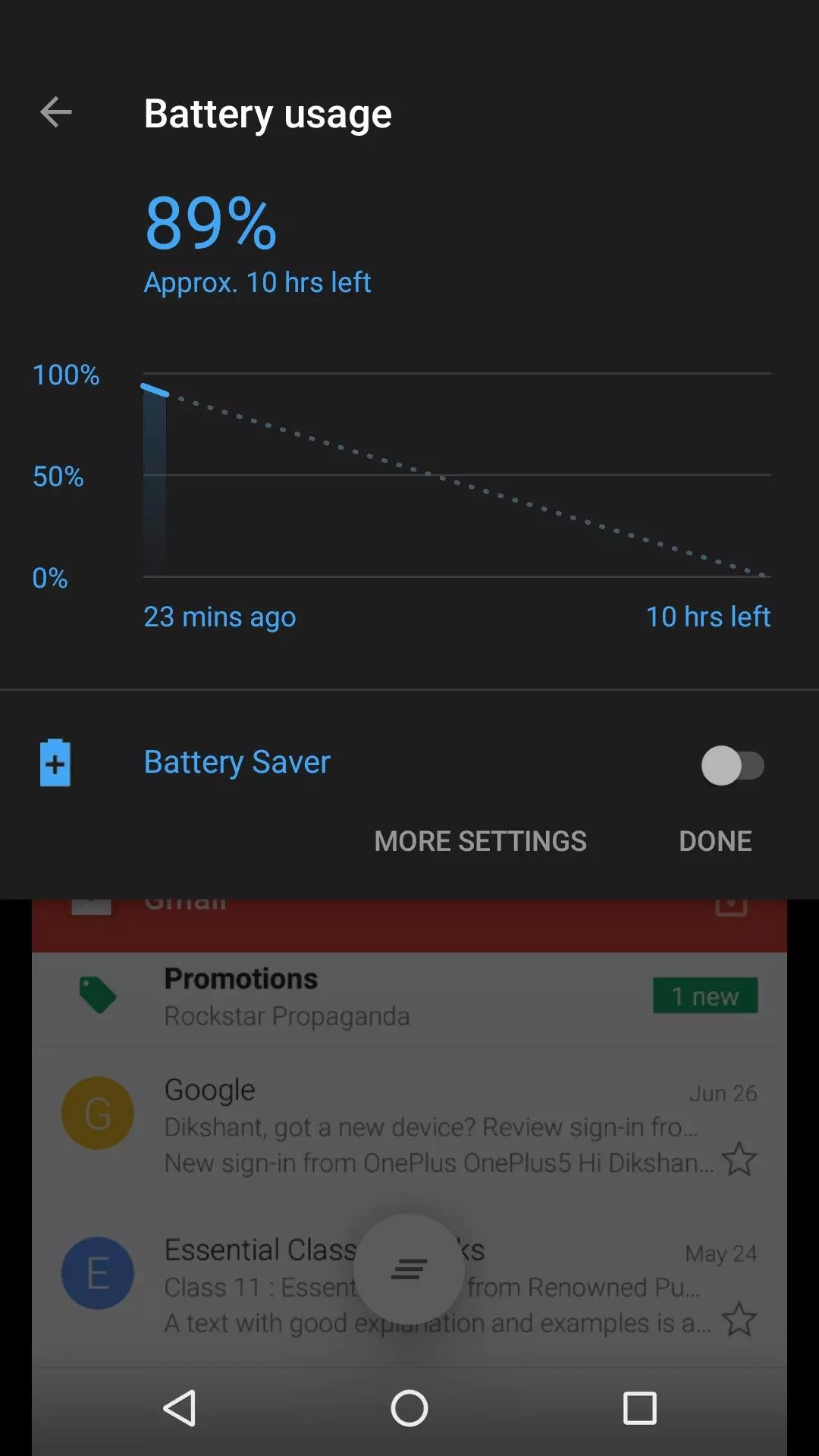The image size is (819, 1456).
Task: Open the Google sender avatar
Action: coord(97,1112)
